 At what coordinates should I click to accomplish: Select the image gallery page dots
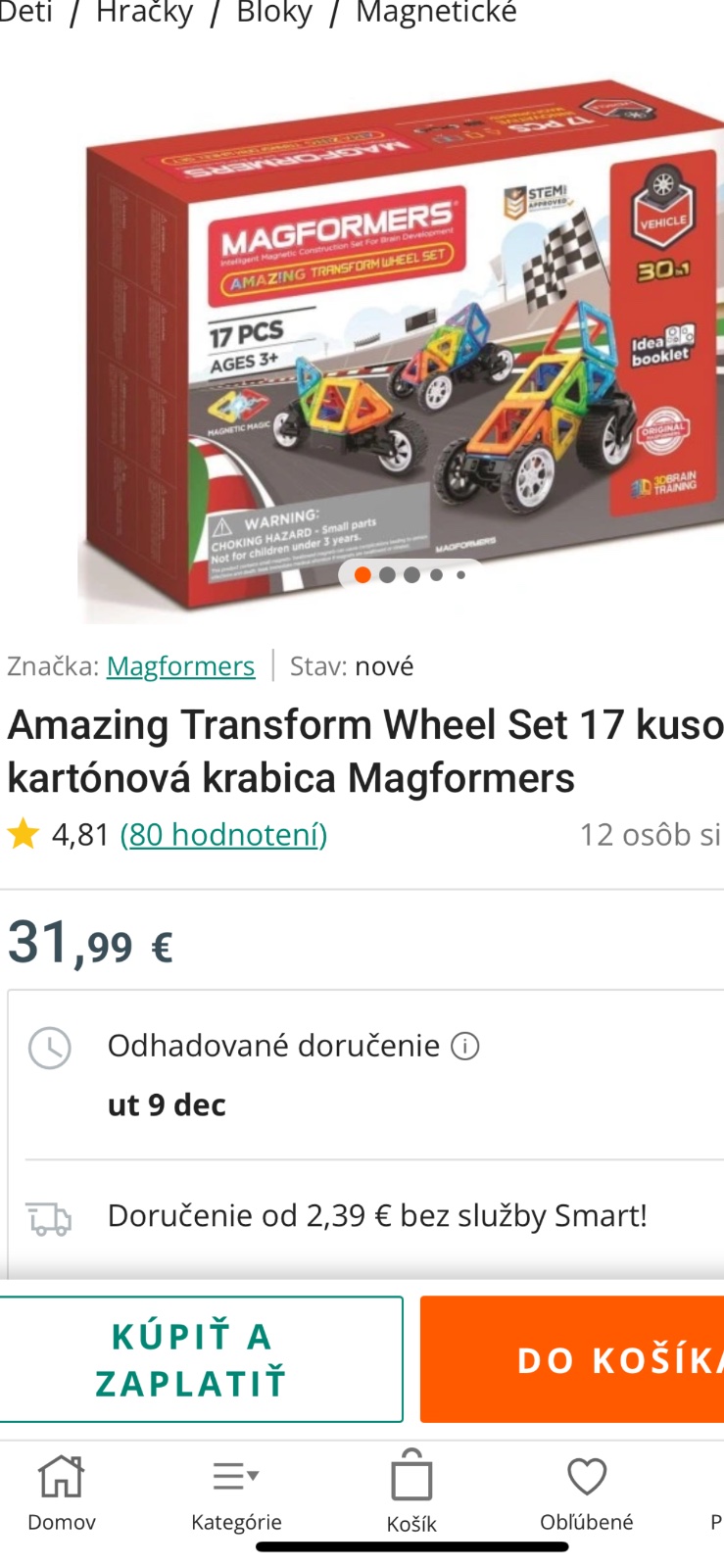coord(410,575)
